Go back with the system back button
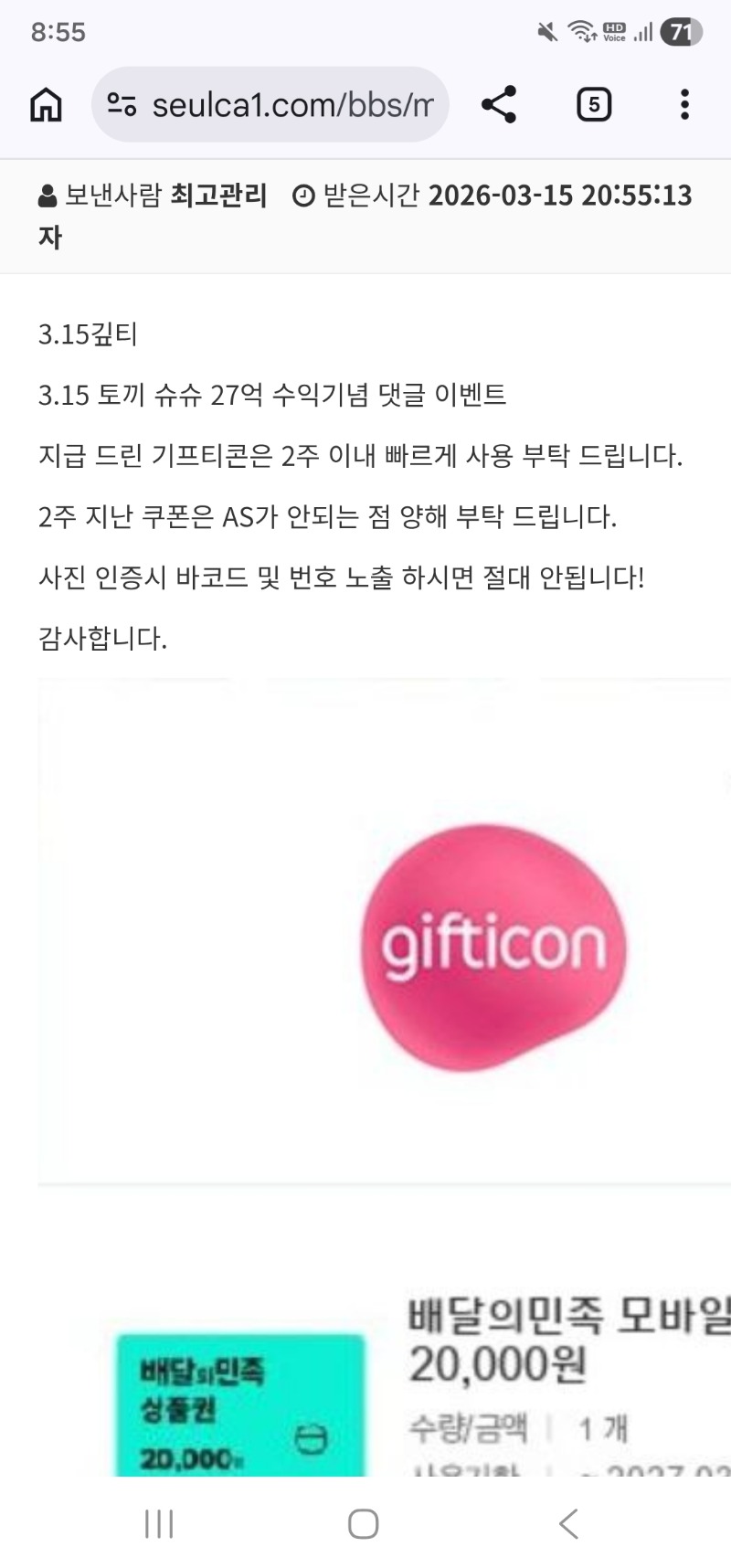The height and width of the screenshot is (1568, 731). pos(568,1523)
